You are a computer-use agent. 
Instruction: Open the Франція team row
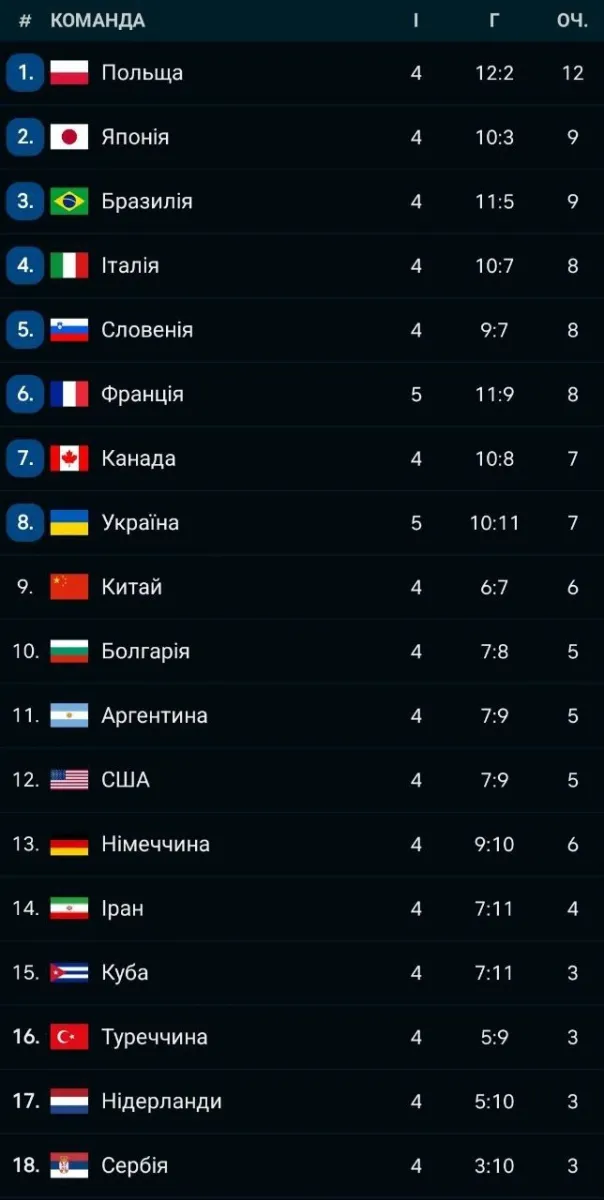pos(302,394)
